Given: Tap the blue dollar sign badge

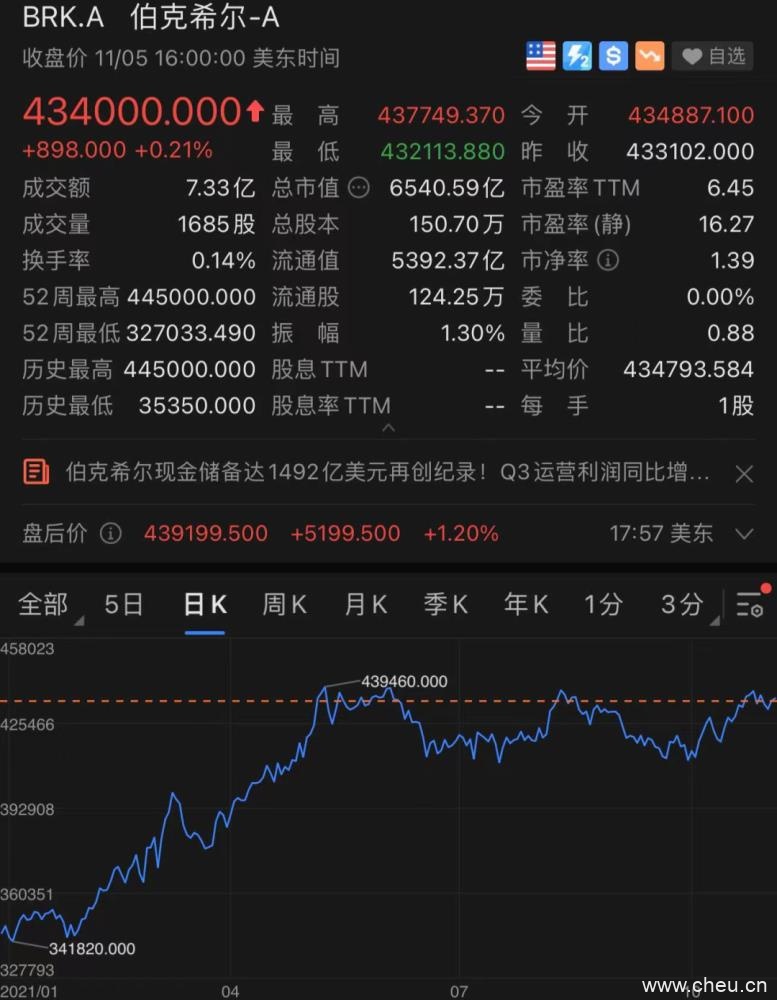Looking at the screenshot, I should click(x=613, y=56).
